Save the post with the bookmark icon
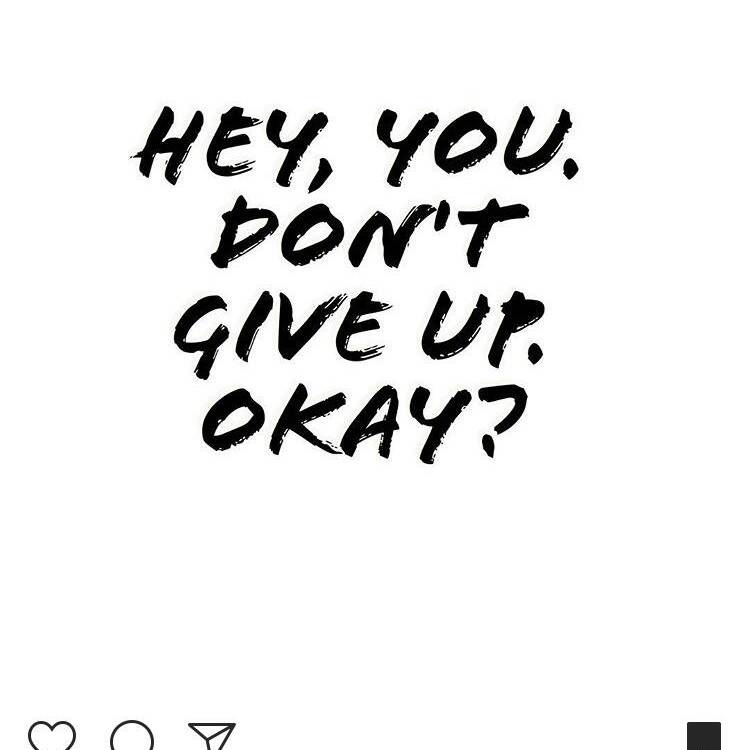750x750 pixels. pos(704,738)
